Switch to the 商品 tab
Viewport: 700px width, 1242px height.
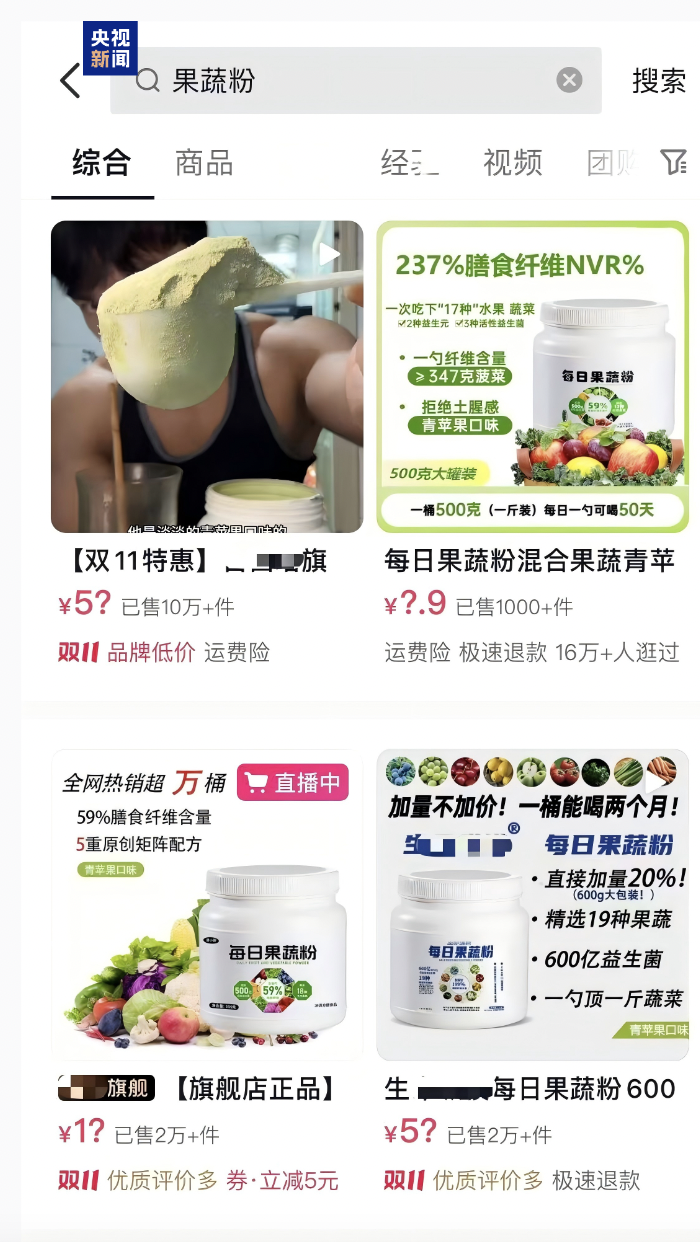pyautogui.click(x=204, y=162)
